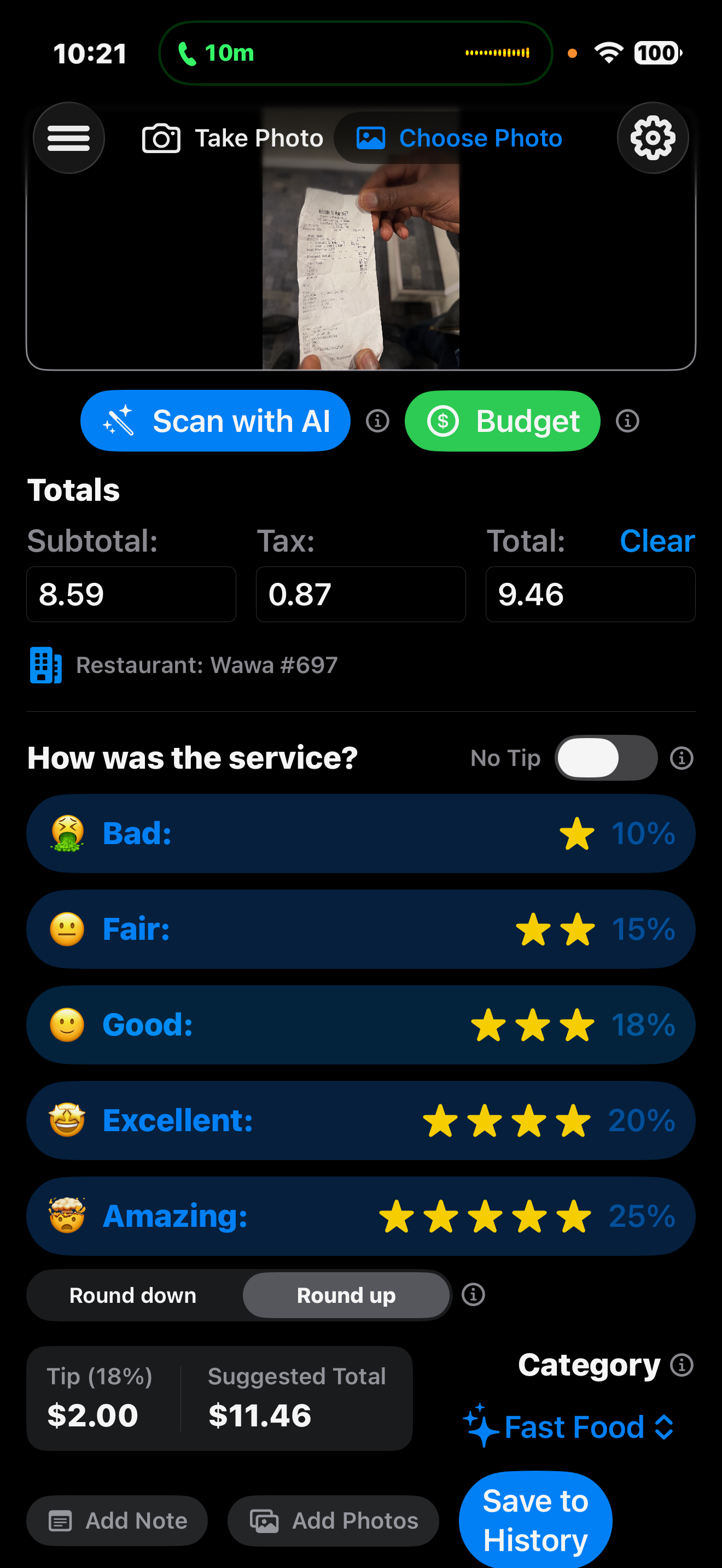Tap the Tax amount field
This screenshot has height=1568, width=722.
point(360,594)
